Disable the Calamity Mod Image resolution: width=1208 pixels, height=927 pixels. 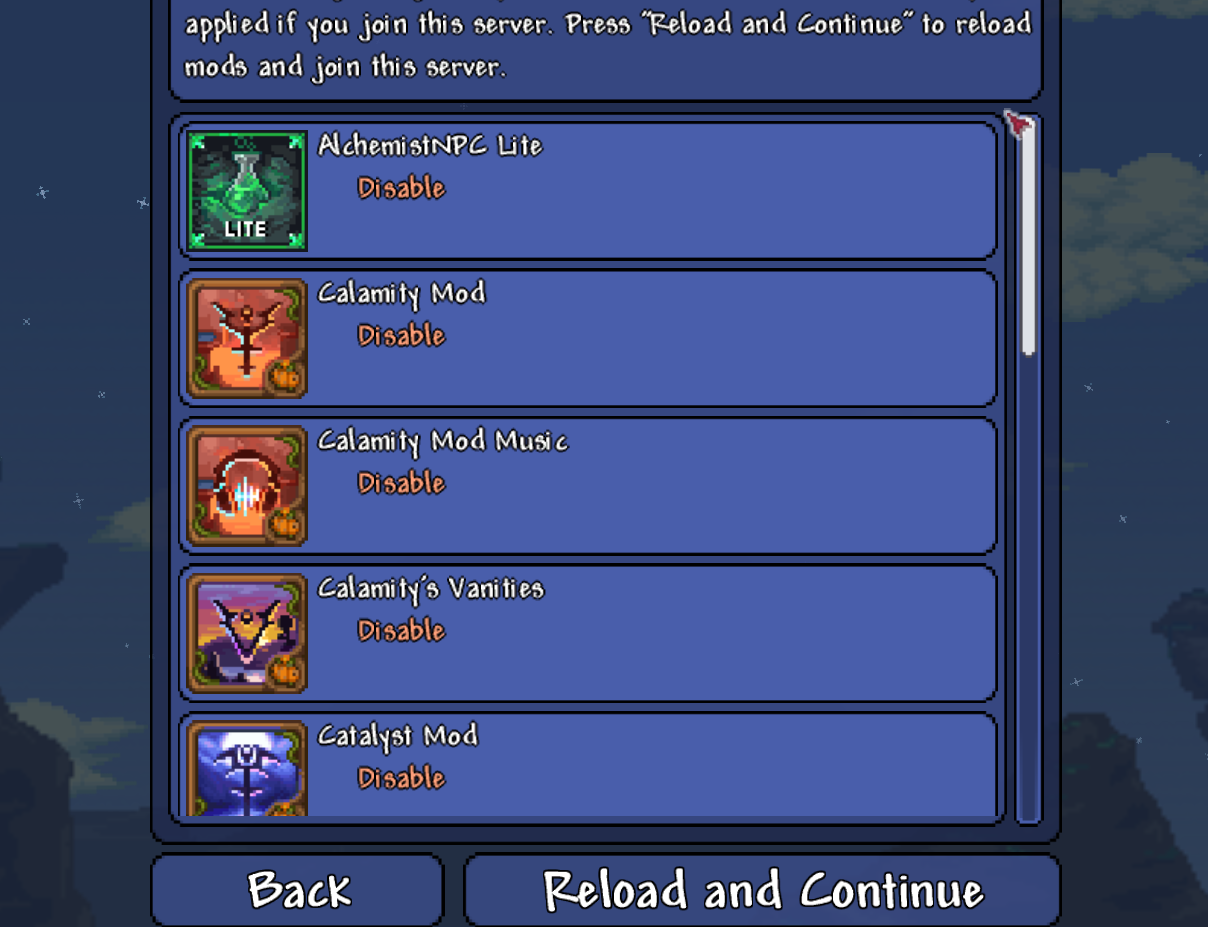point(401,335)
